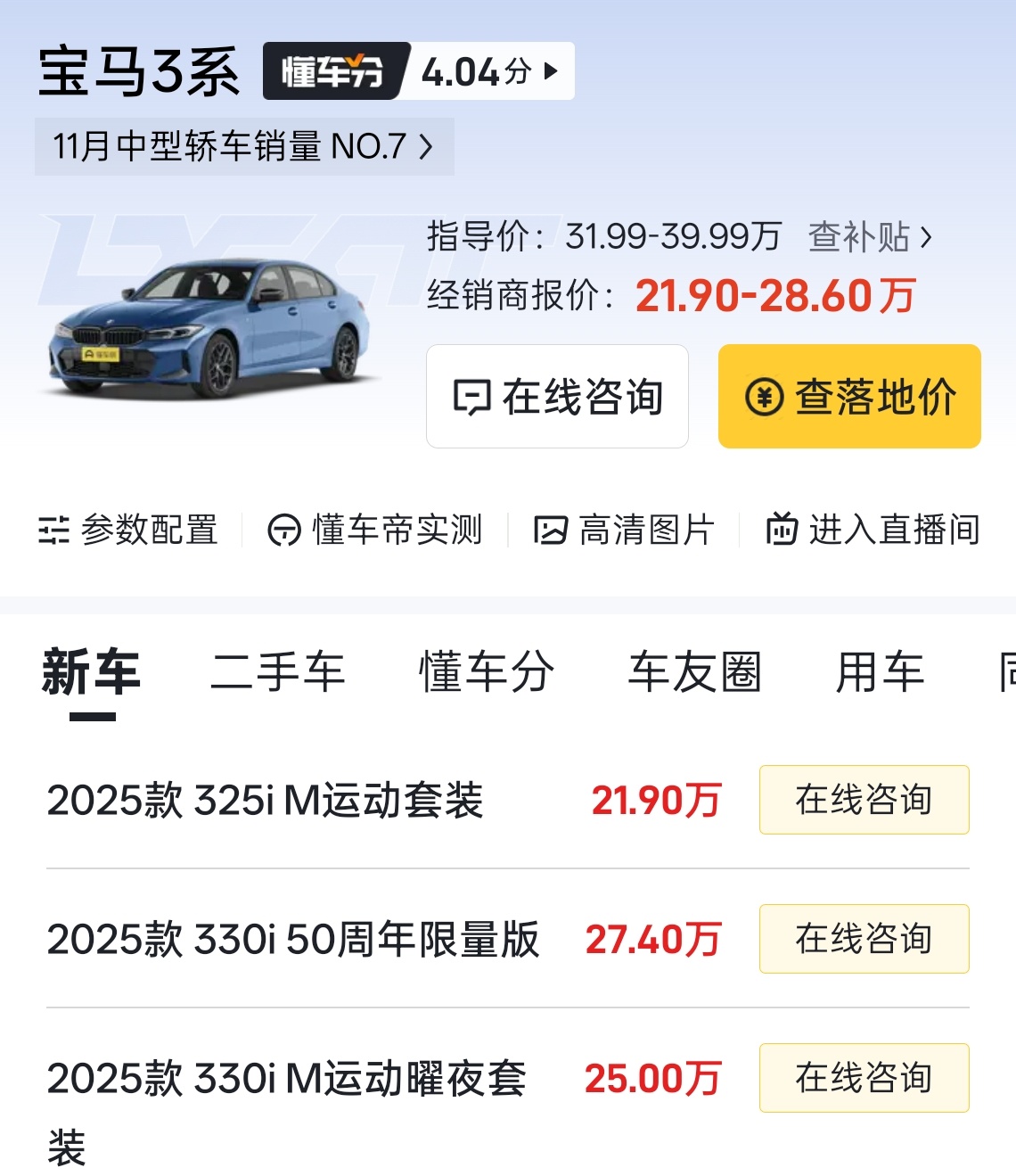
Task: Click 在线咨询 for 330i 50周年限量版
Action: (x=863, y=939)
